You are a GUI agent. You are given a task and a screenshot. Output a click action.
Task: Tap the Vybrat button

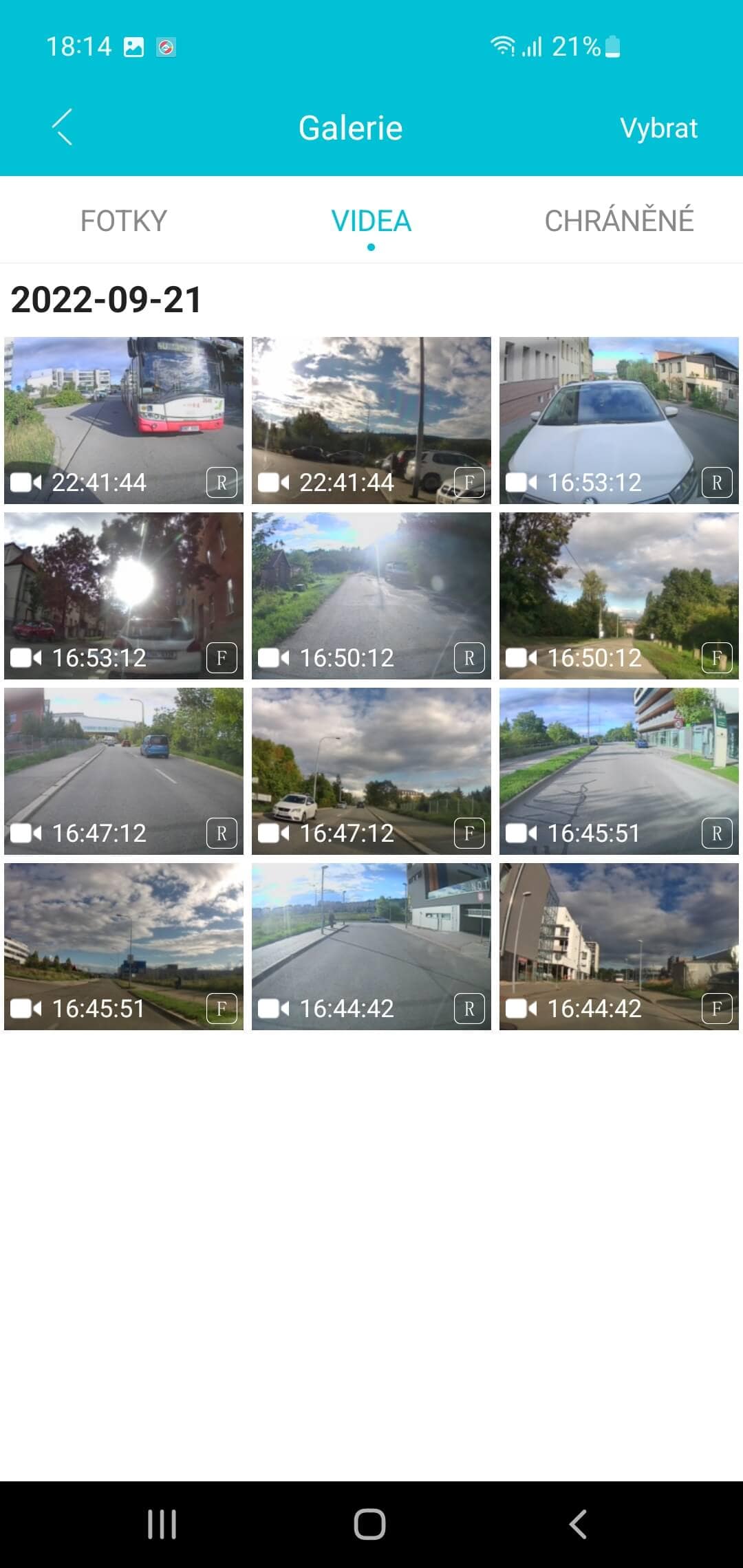pos(658,128)
